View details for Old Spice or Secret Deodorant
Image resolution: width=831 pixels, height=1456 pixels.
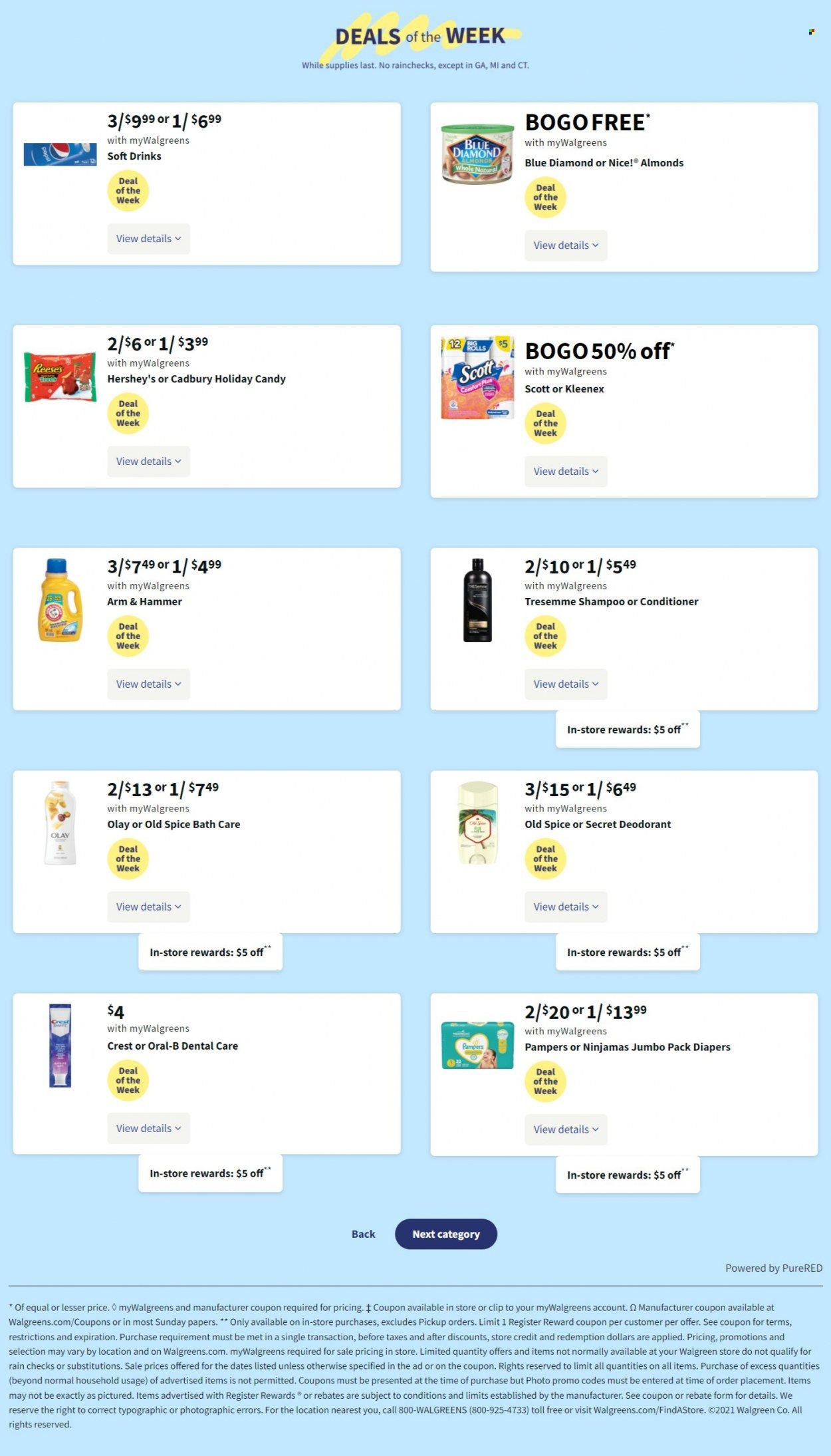pos(566,907)
